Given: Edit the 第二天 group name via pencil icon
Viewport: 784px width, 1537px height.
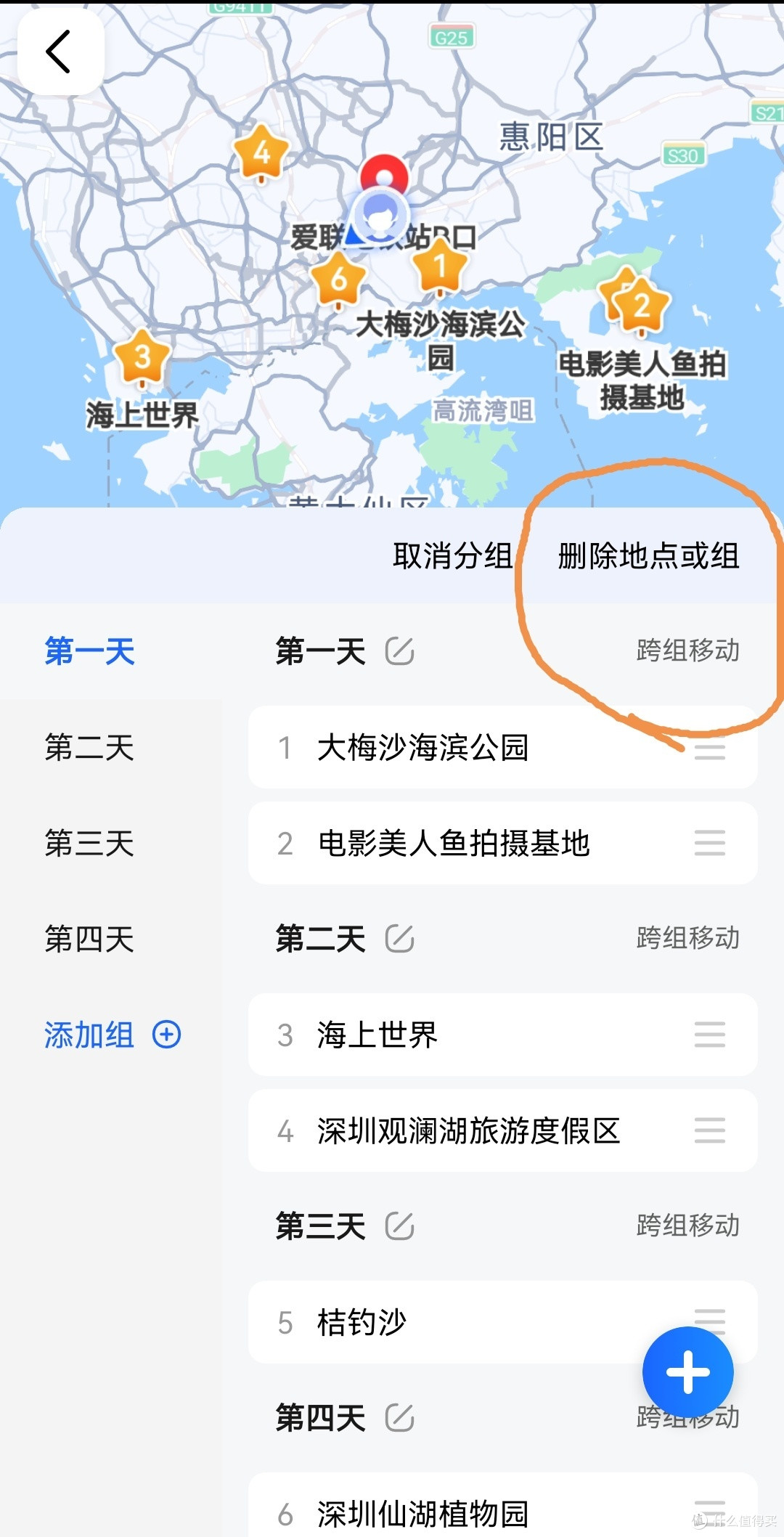Looking at the screenshot, I should tap(399, 939).
